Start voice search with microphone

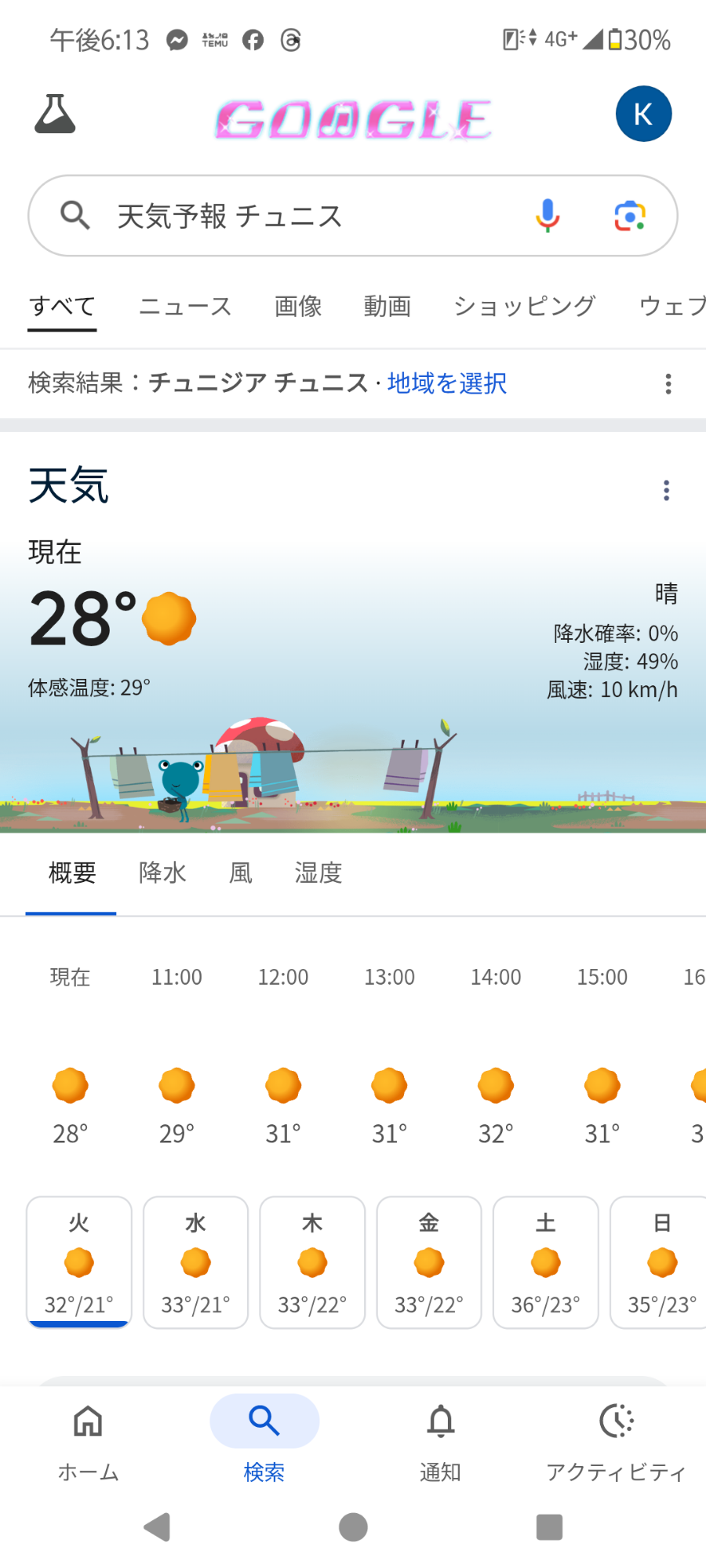548,216
